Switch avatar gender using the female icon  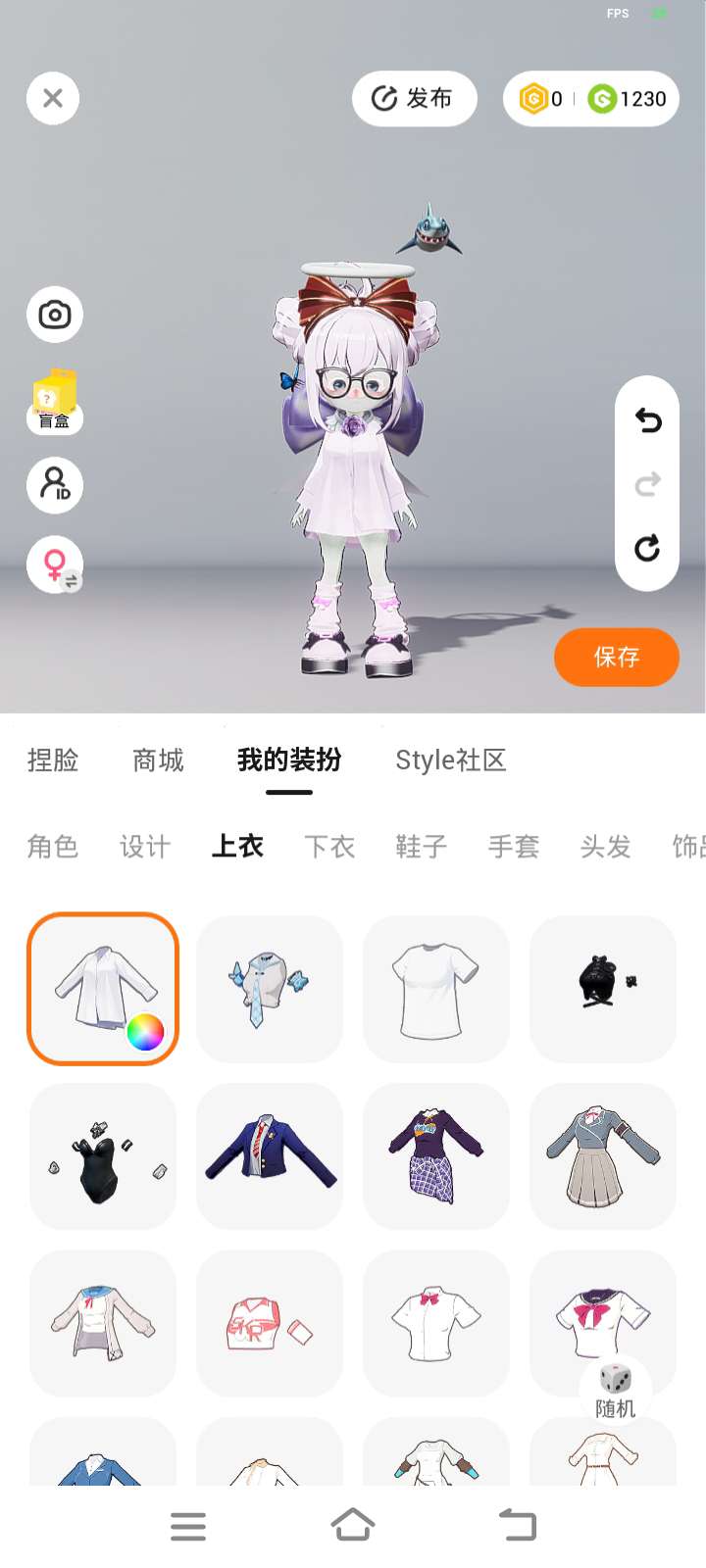coord(55,564)
